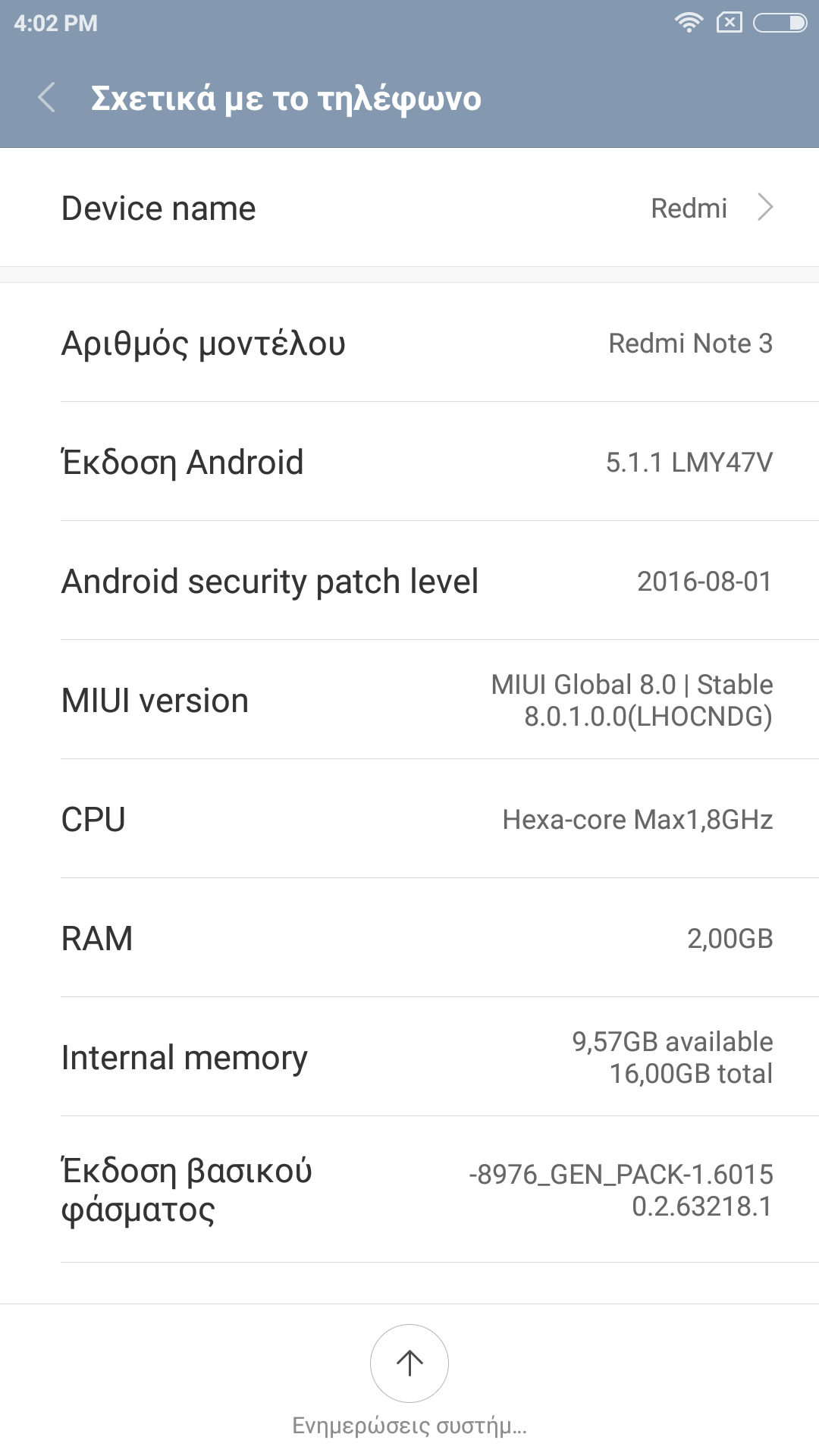
Task: Select the Android security patch level row
Action: click(x=409, y=581)
